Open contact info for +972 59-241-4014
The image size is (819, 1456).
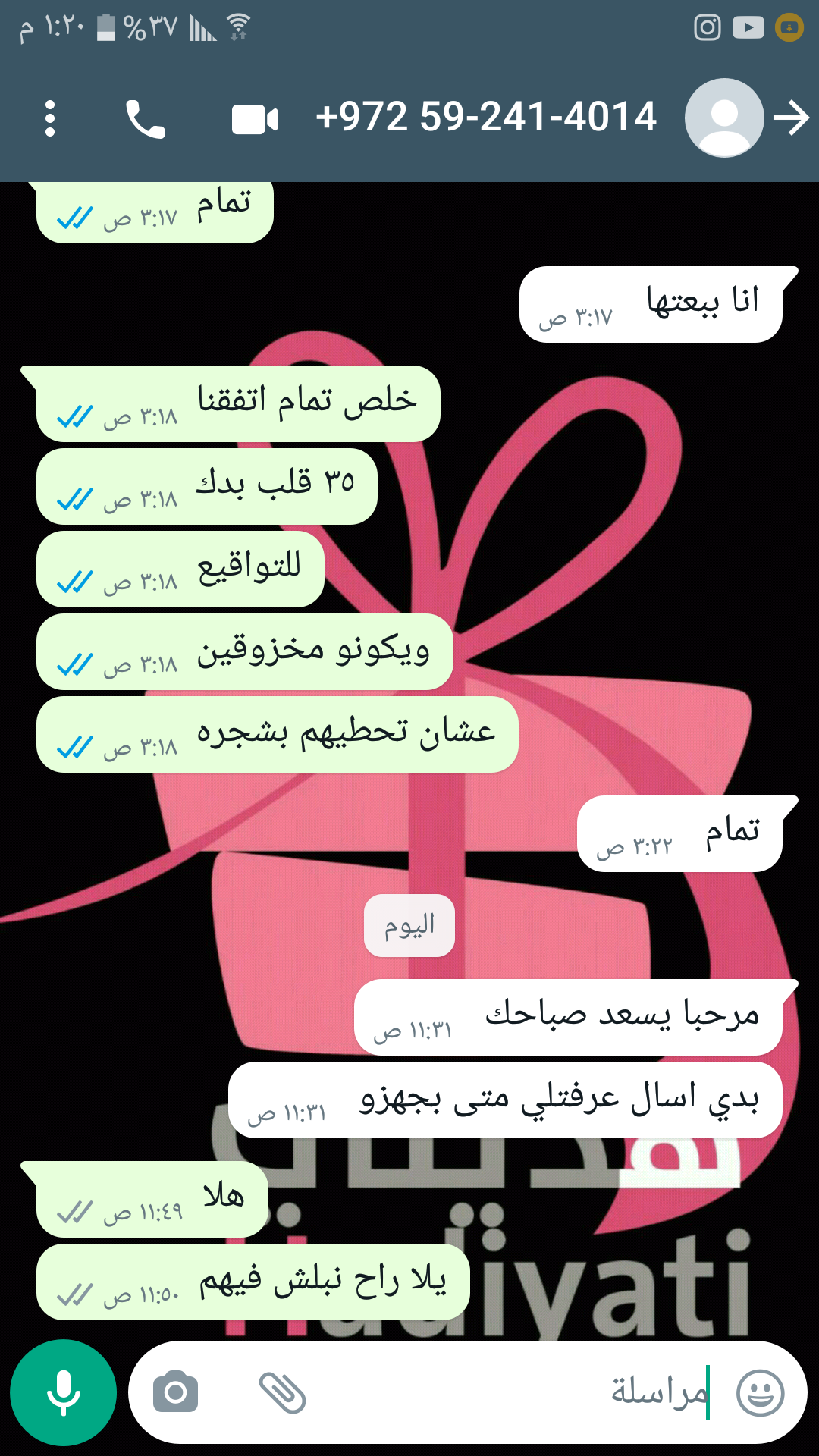(x=485, y=118)
